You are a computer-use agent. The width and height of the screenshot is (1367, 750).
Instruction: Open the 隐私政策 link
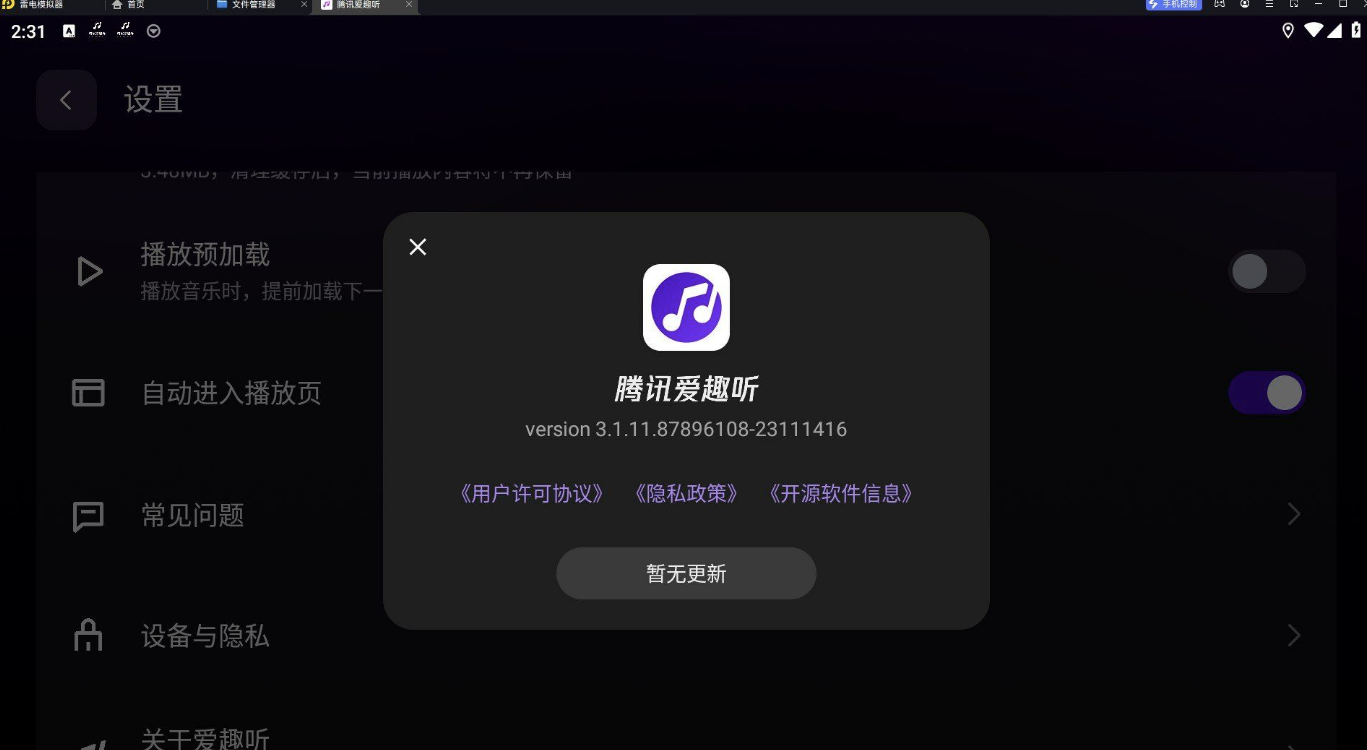(686, 494)
